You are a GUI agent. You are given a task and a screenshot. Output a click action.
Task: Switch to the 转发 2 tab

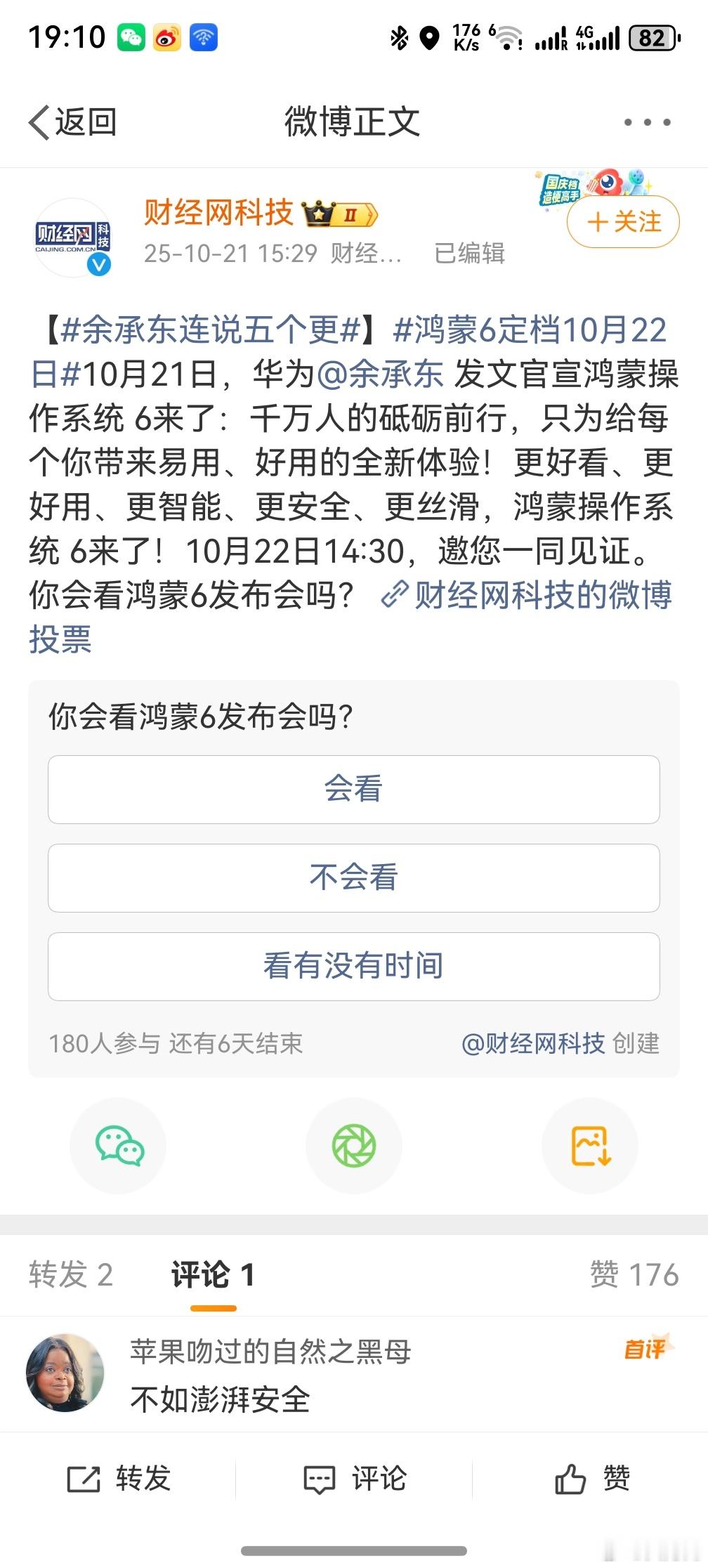71,1274
